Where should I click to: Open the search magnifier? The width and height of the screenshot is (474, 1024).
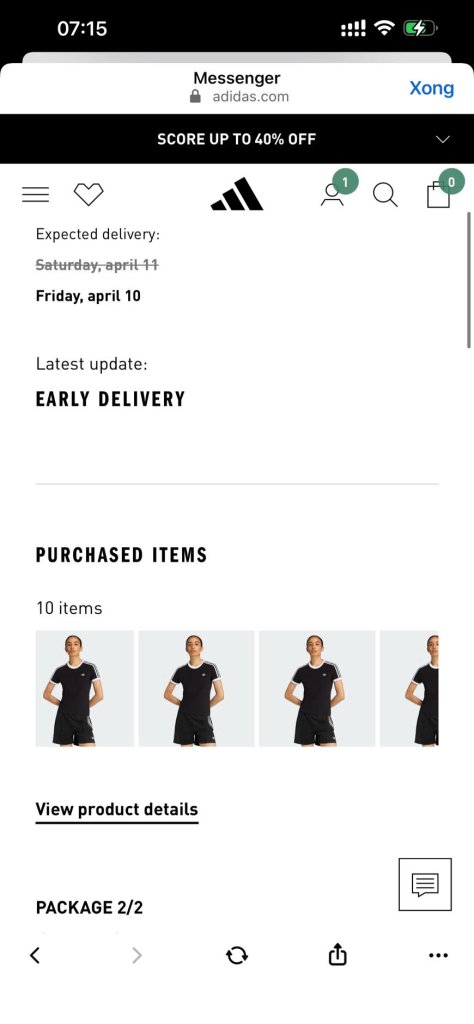(385, 195)
